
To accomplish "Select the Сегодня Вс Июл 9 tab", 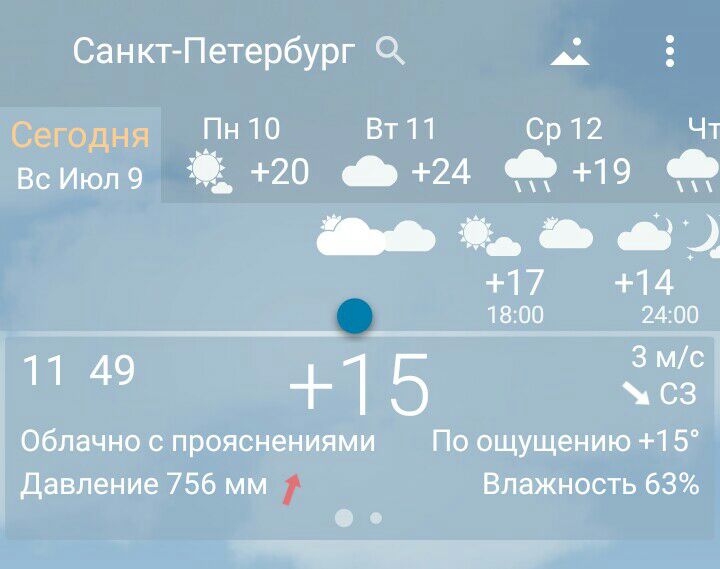I will [80, 155].
